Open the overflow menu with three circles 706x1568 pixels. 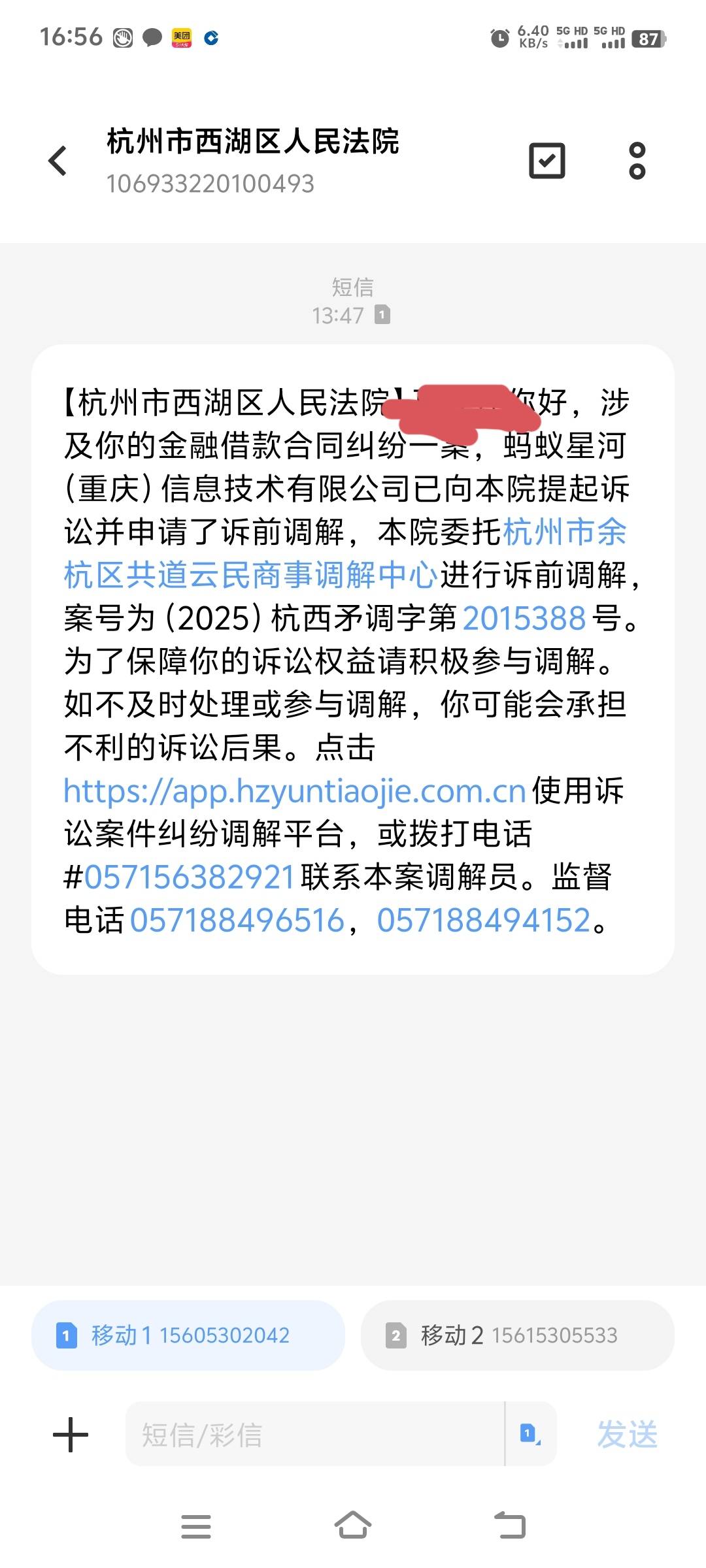[x=637, y=161]
